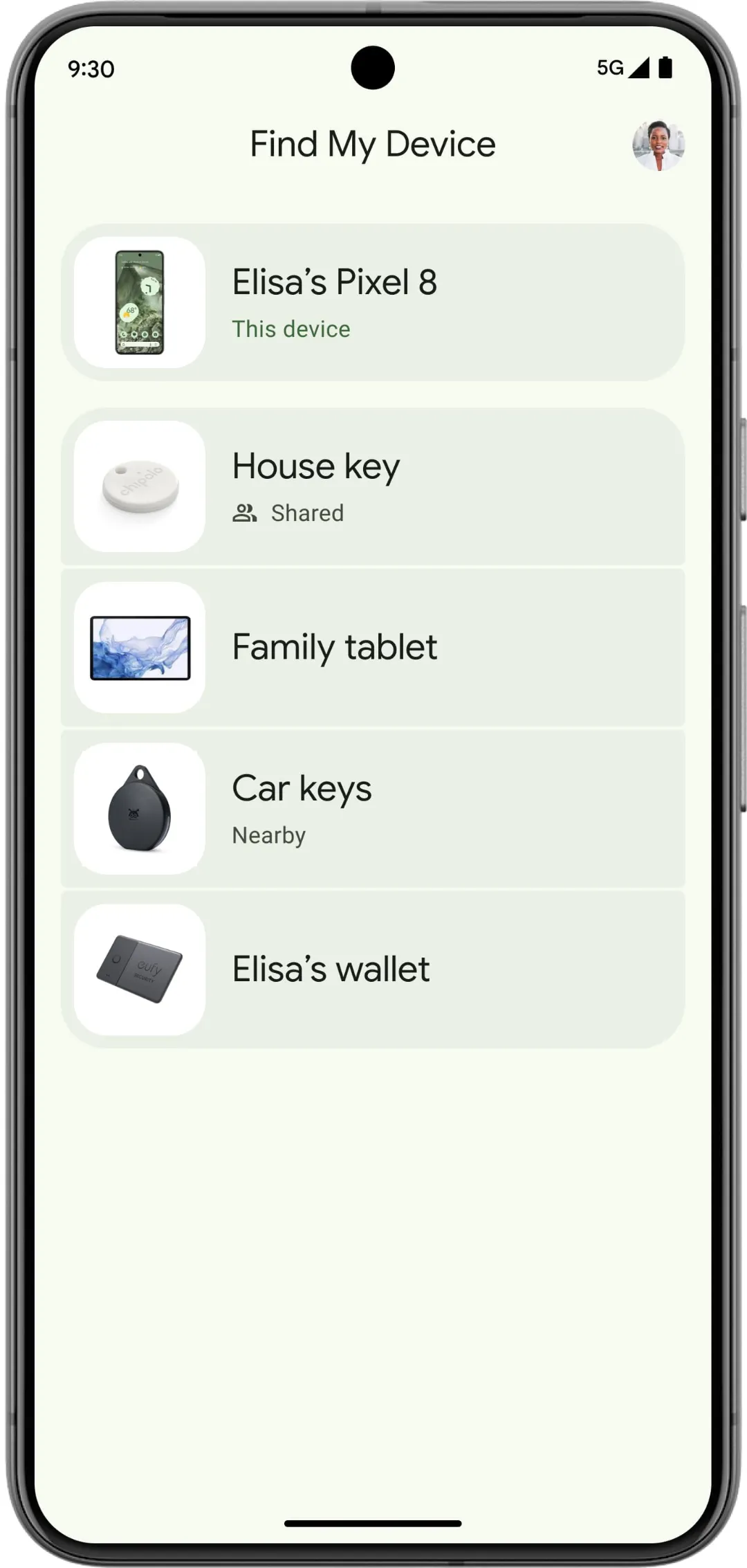Viewport: 747px width, 1568px height.
Task: Open the Family tablet entry
Action: 373,648
